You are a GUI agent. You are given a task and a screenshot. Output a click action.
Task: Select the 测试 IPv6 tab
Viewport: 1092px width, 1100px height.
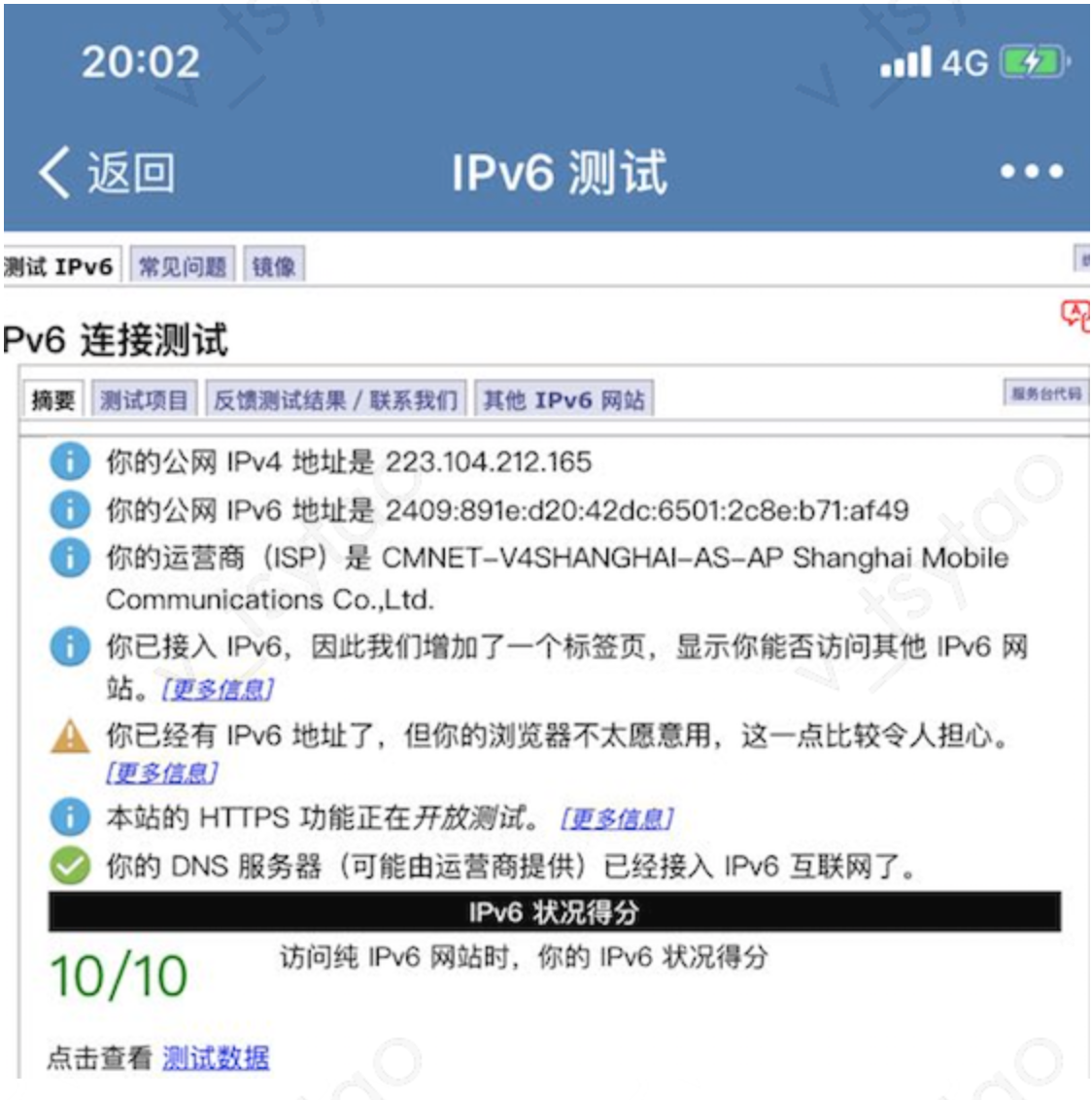tap(58, 266)
